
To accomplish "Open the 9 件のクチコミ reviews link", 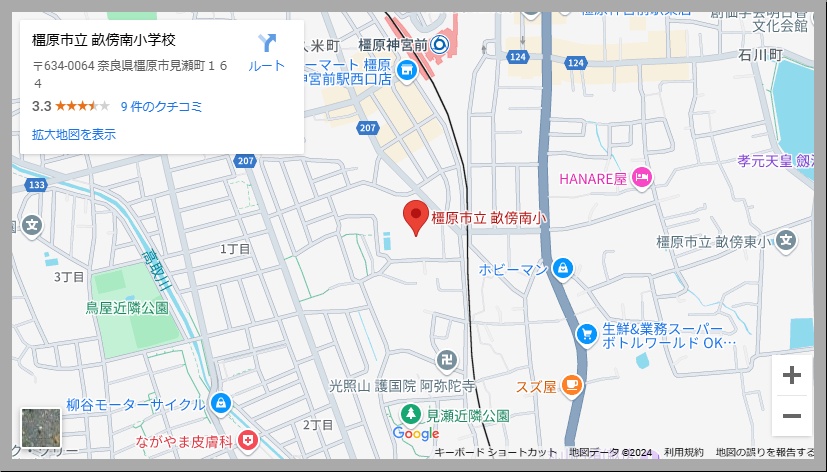I will pyautogui.click(x=161, y=106).
